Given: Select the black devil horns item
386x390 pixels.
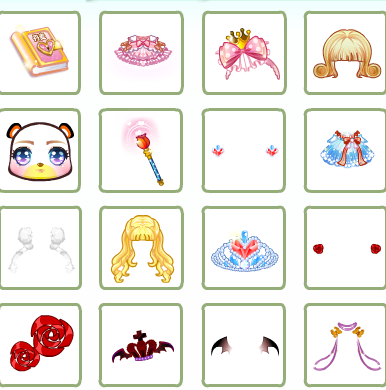Looking at the screenshot, I should (245, 347).
